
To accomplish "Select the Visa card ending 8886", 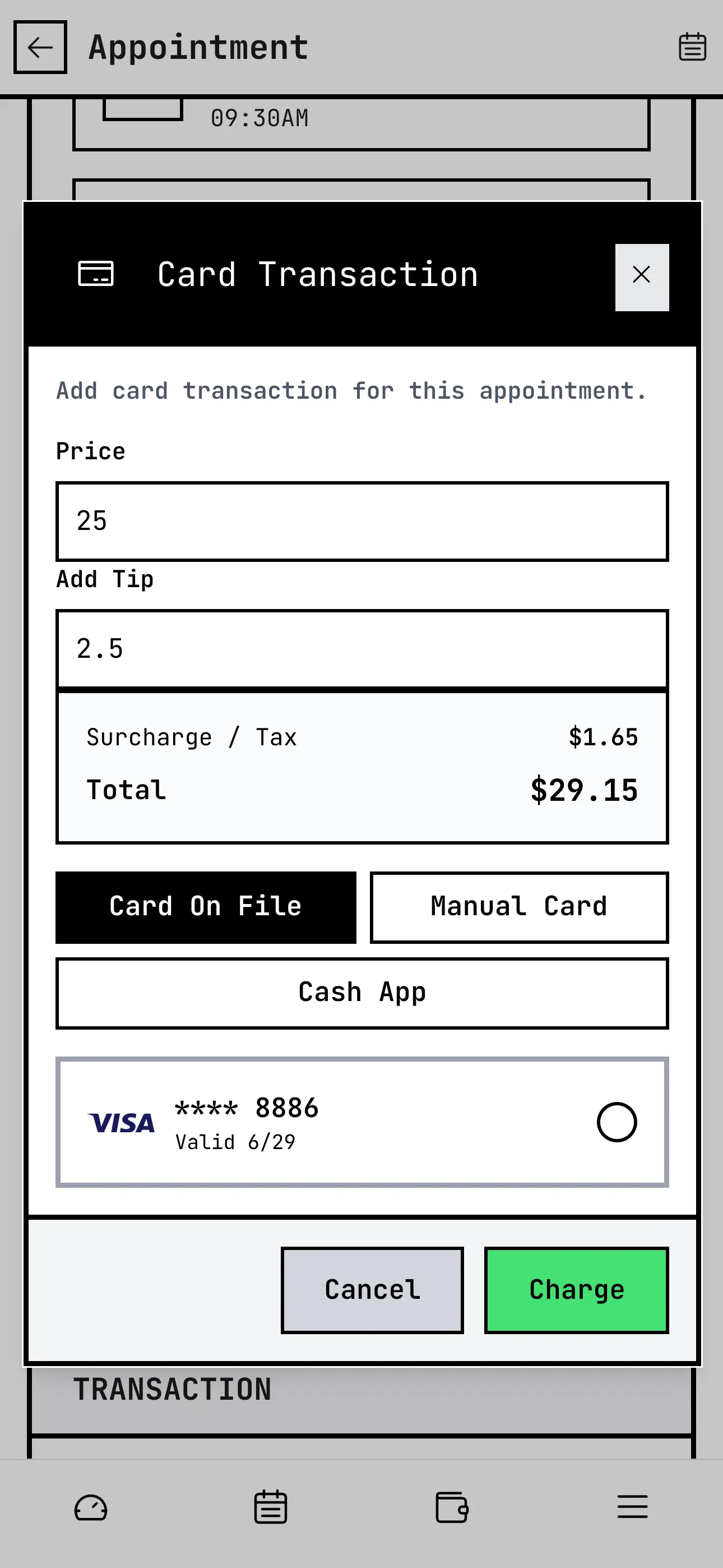I will 616,1122.
